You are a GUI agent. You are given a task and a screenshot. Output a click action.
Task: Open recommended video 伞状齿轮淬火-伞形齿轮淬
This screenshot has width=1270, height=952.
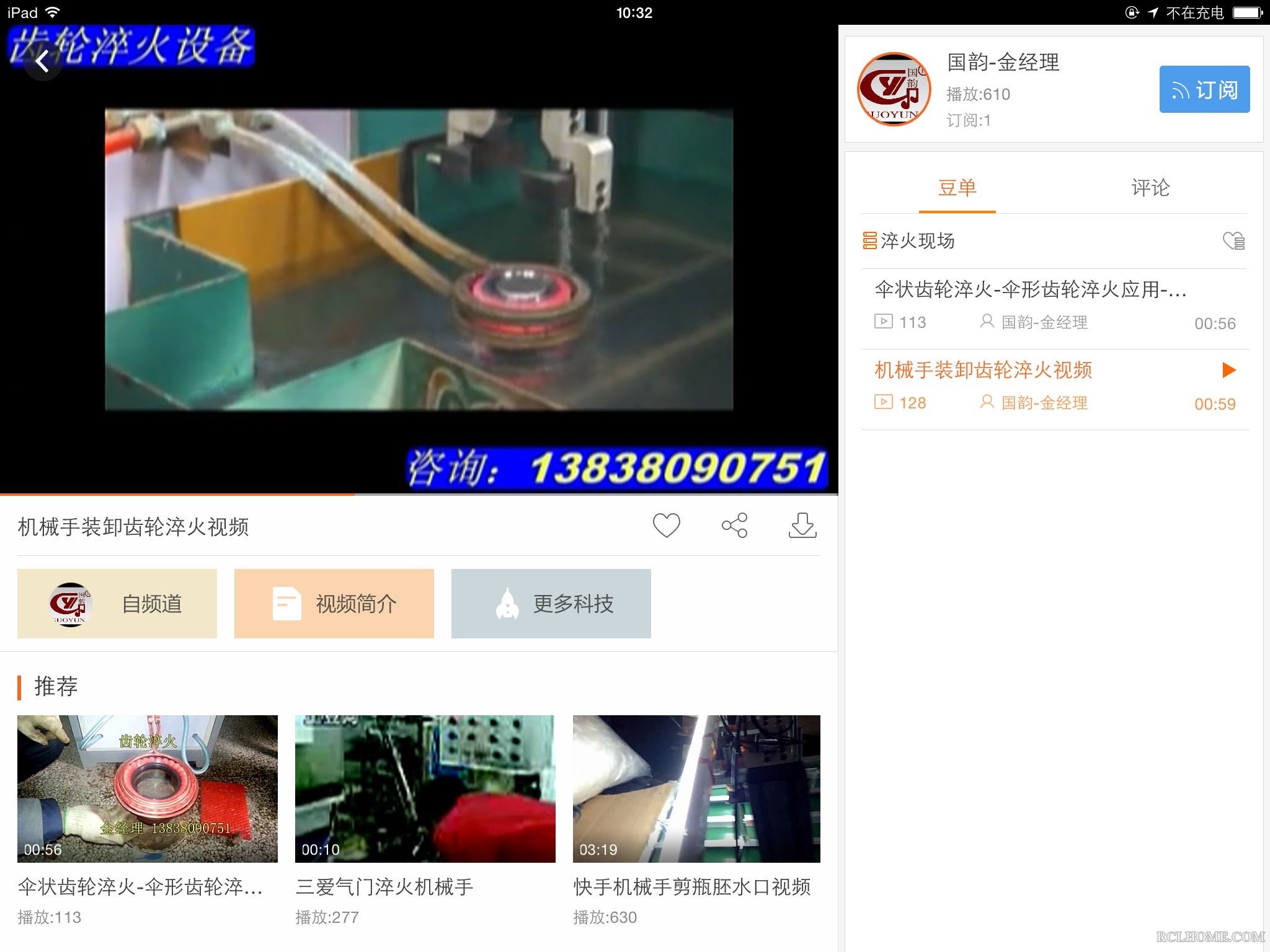(x=148, y=788)
